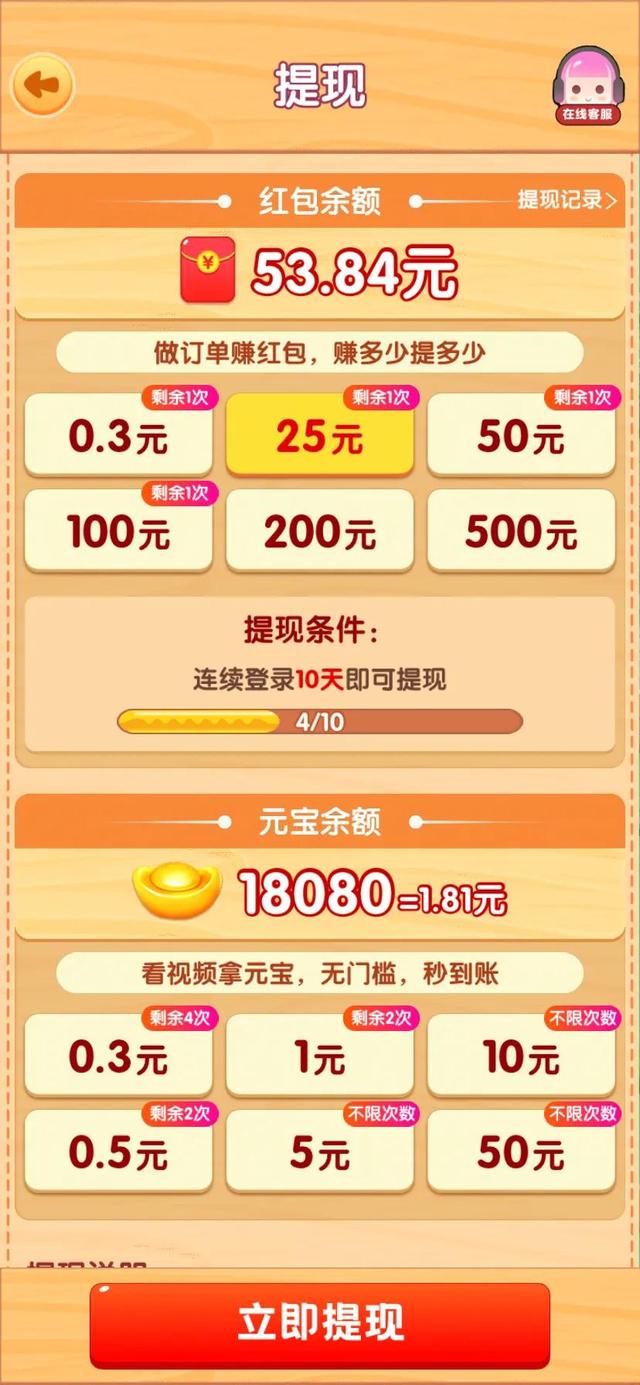The width and height of the screenshot is (640, 1385).
Task: Go back using the orange arrow
Action: pyautogui.click(x=42, y=85)
